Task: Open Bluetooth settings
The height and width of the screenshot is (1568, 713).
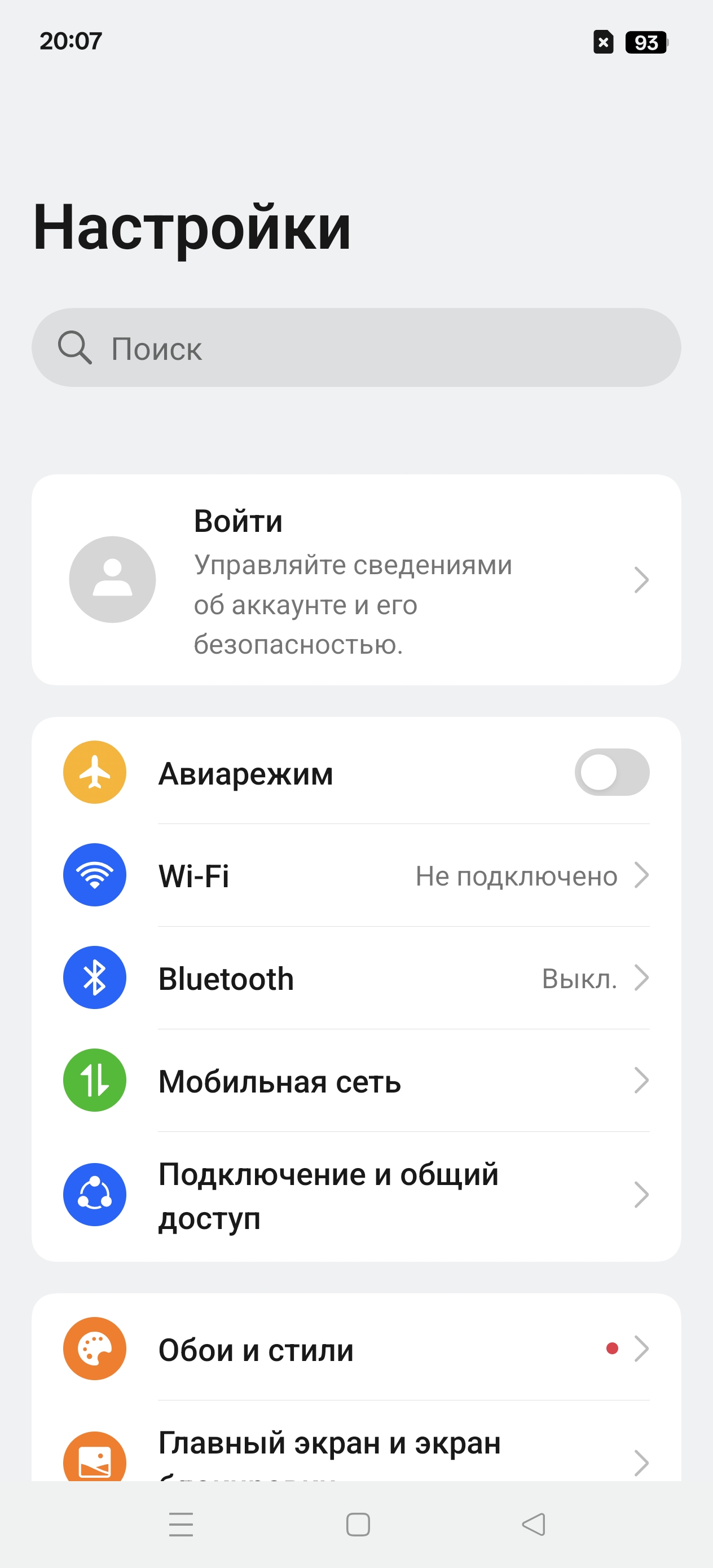Action: (356, 978)
